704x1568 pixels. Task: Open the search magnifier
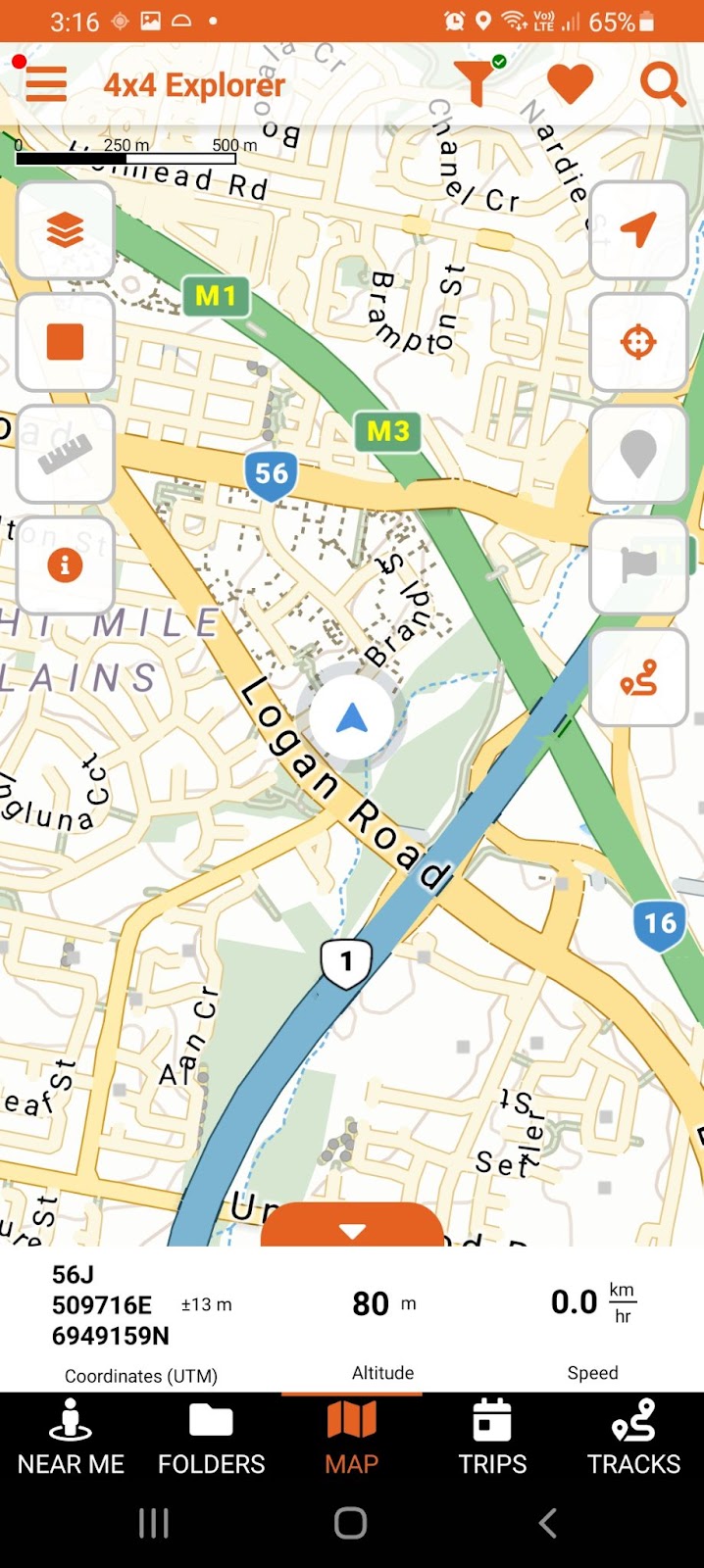coord(662,84)
